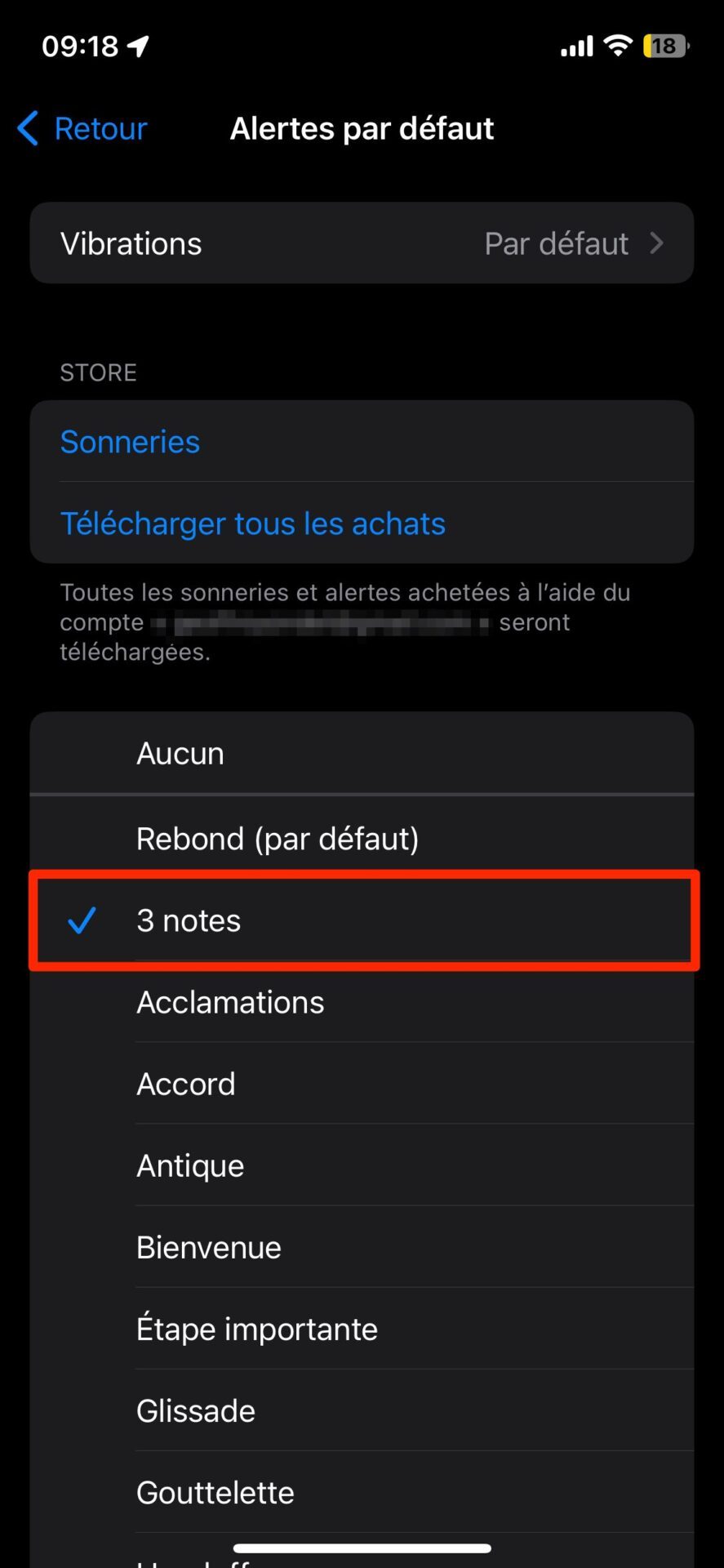Tap Télécharger tous les achats
Image resolution: width=724 pixels, height=1568 pixels.
(x=362, y=523)
